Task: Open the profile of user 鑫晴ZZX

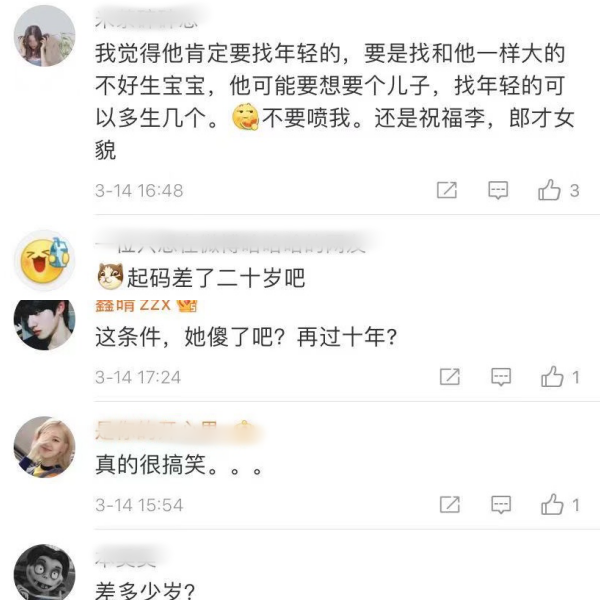Action: (x=132, y=305)
